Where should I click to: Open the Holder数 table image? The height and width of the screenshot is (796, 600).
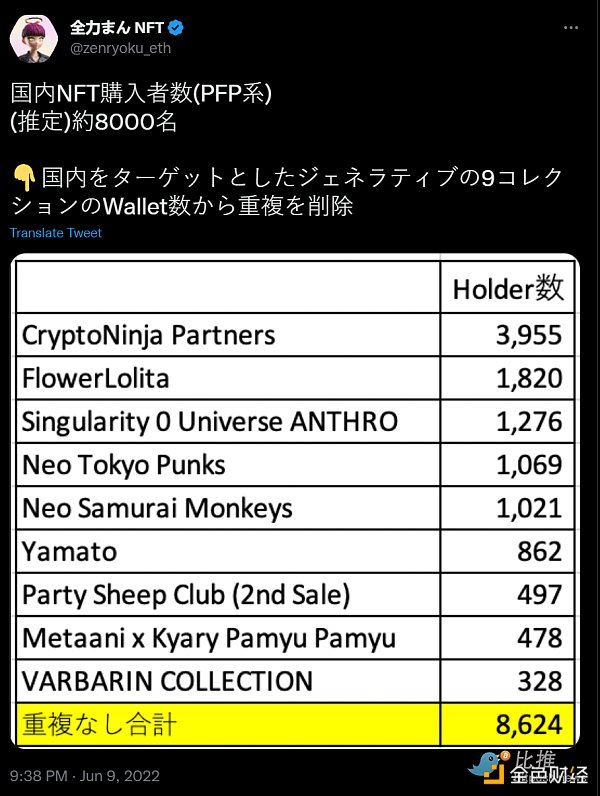(x=294, y=500)
